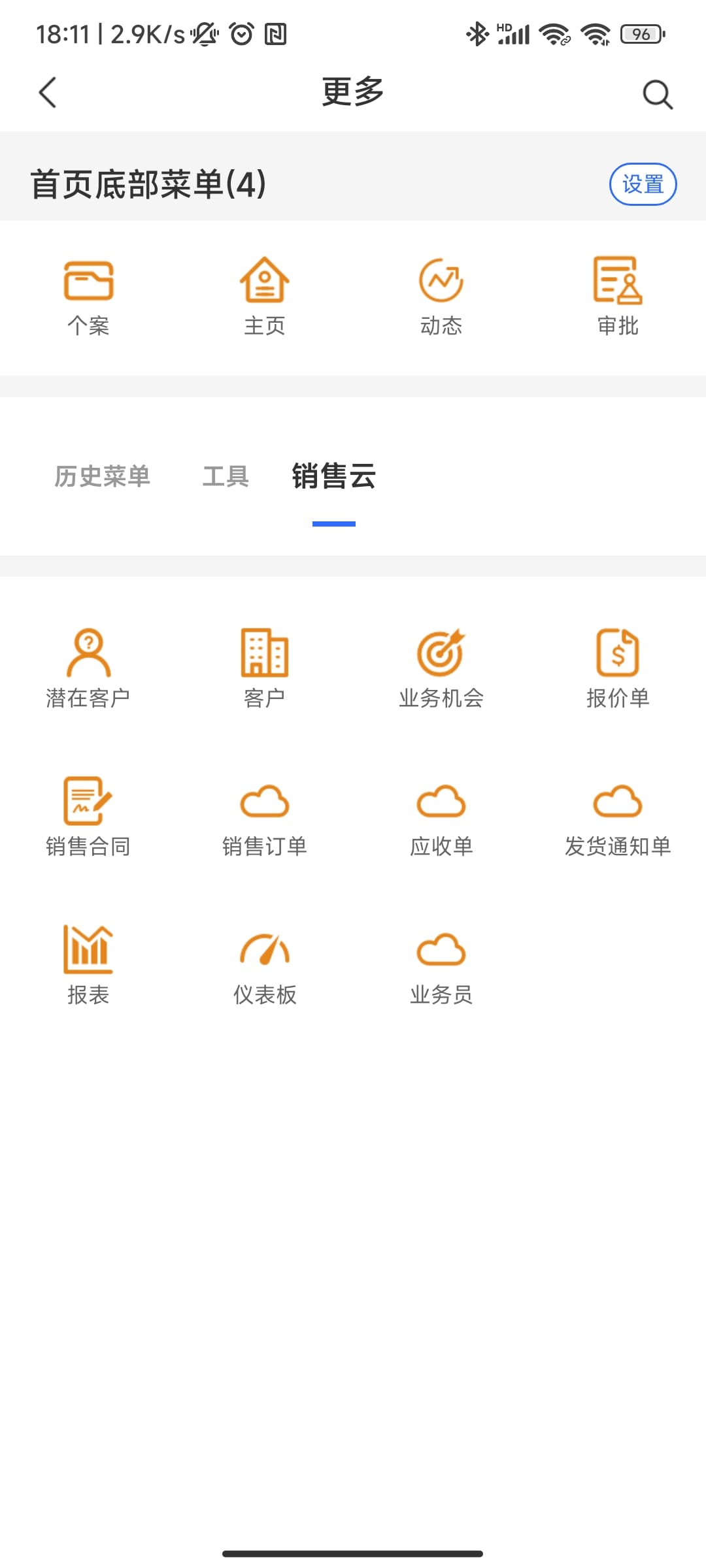This screenshot has width=706, height=1568.
Task: Select the 销售云 tab
Action: [x=333, y=476]
